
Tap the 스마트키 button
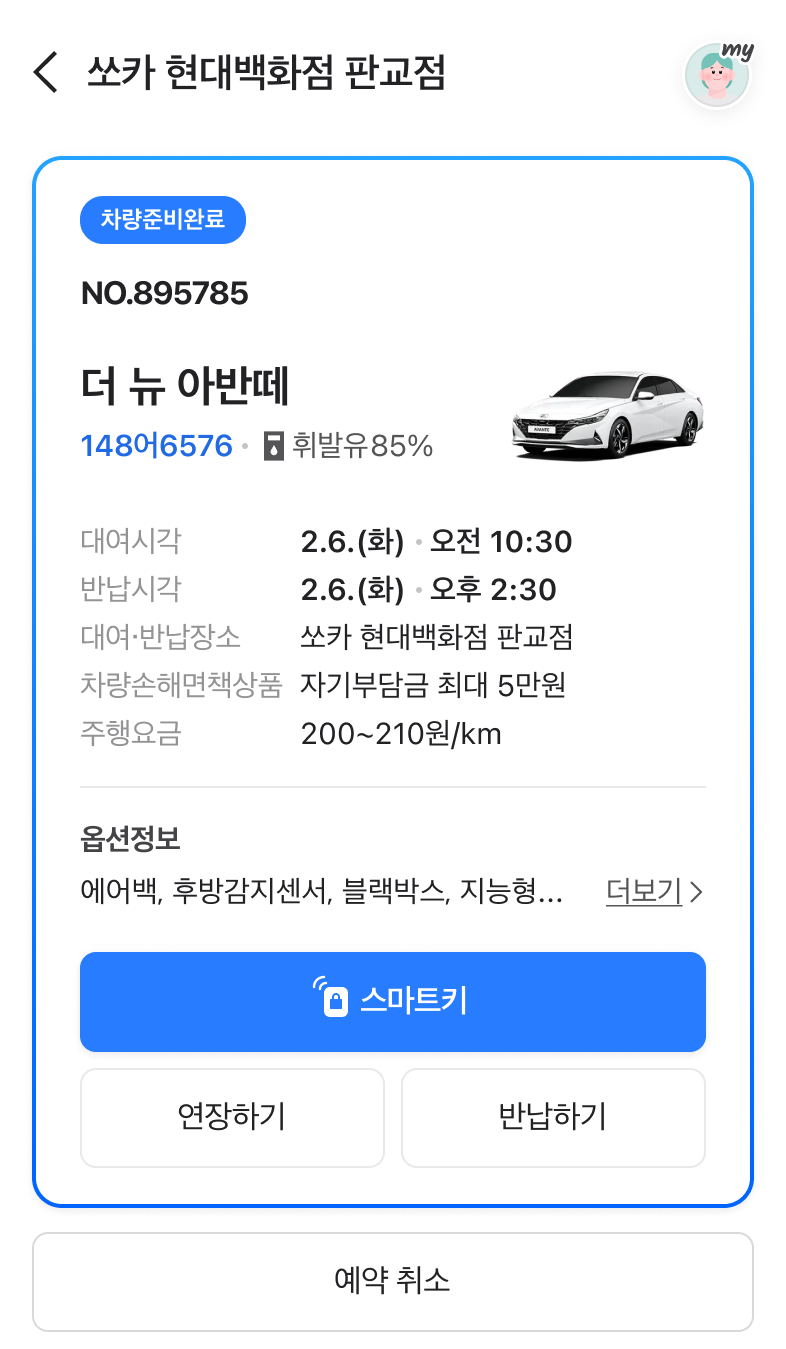pyautogui.click(x=393, y=1001)
